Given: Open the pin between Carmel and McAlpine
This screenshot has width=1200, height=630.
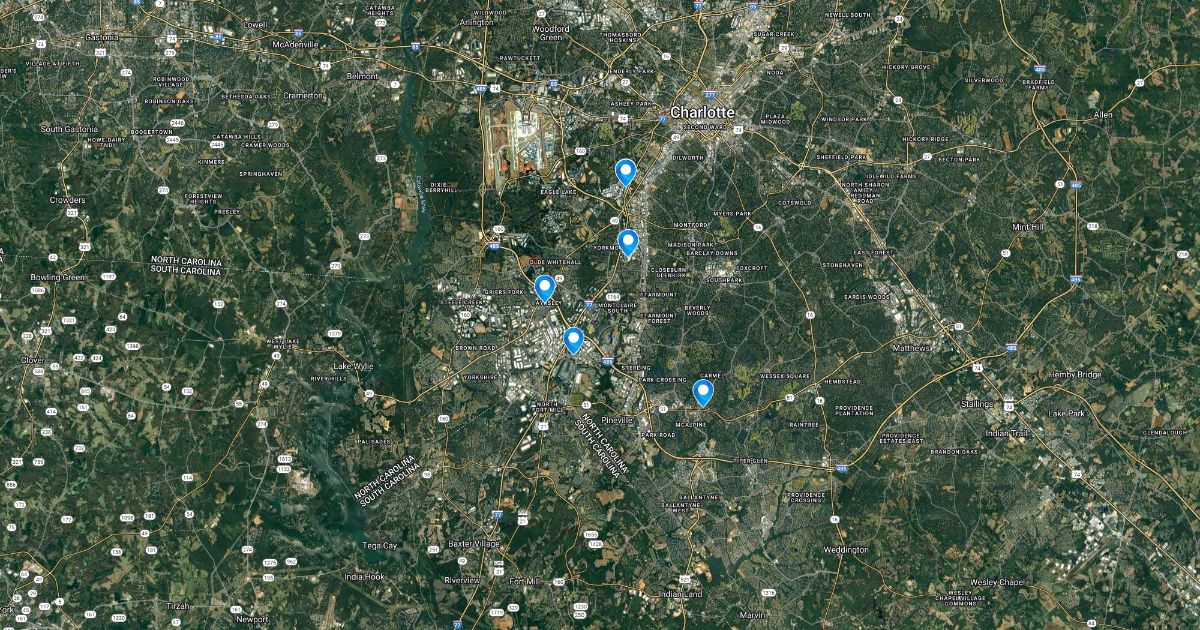Looking at the screenshot, I should (x=703, y=391).
